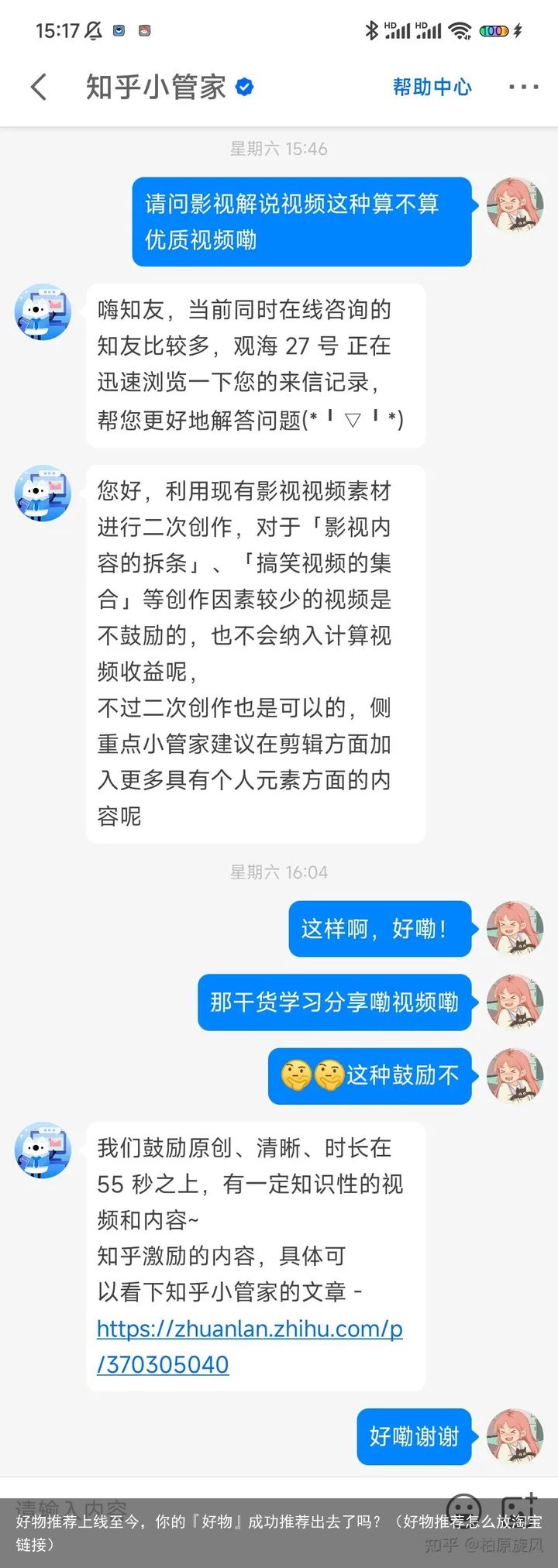
Task: Open 知乎小管家 avatar profile
Action: tap(43, 311)
